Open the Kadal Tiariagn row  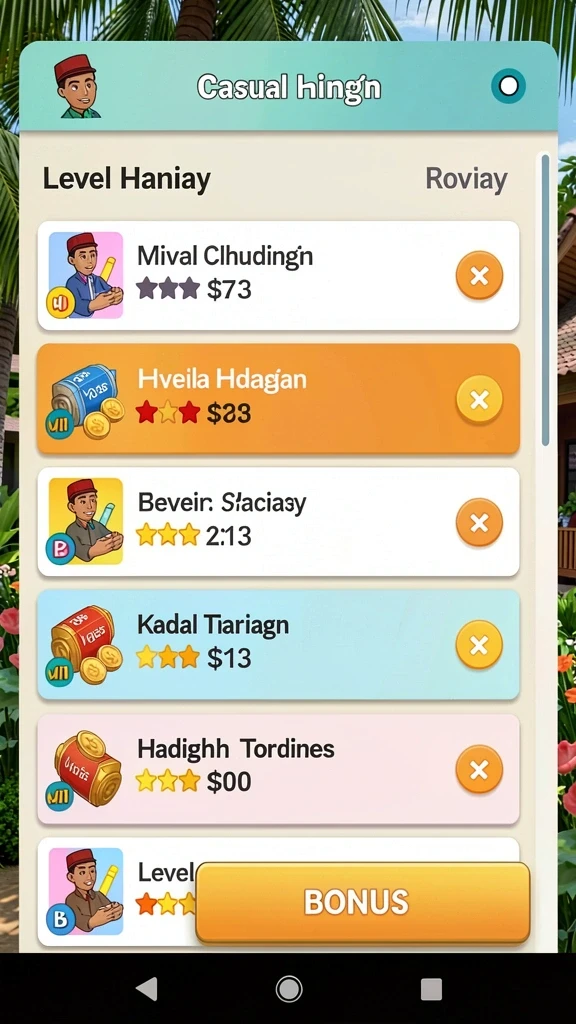278,645
